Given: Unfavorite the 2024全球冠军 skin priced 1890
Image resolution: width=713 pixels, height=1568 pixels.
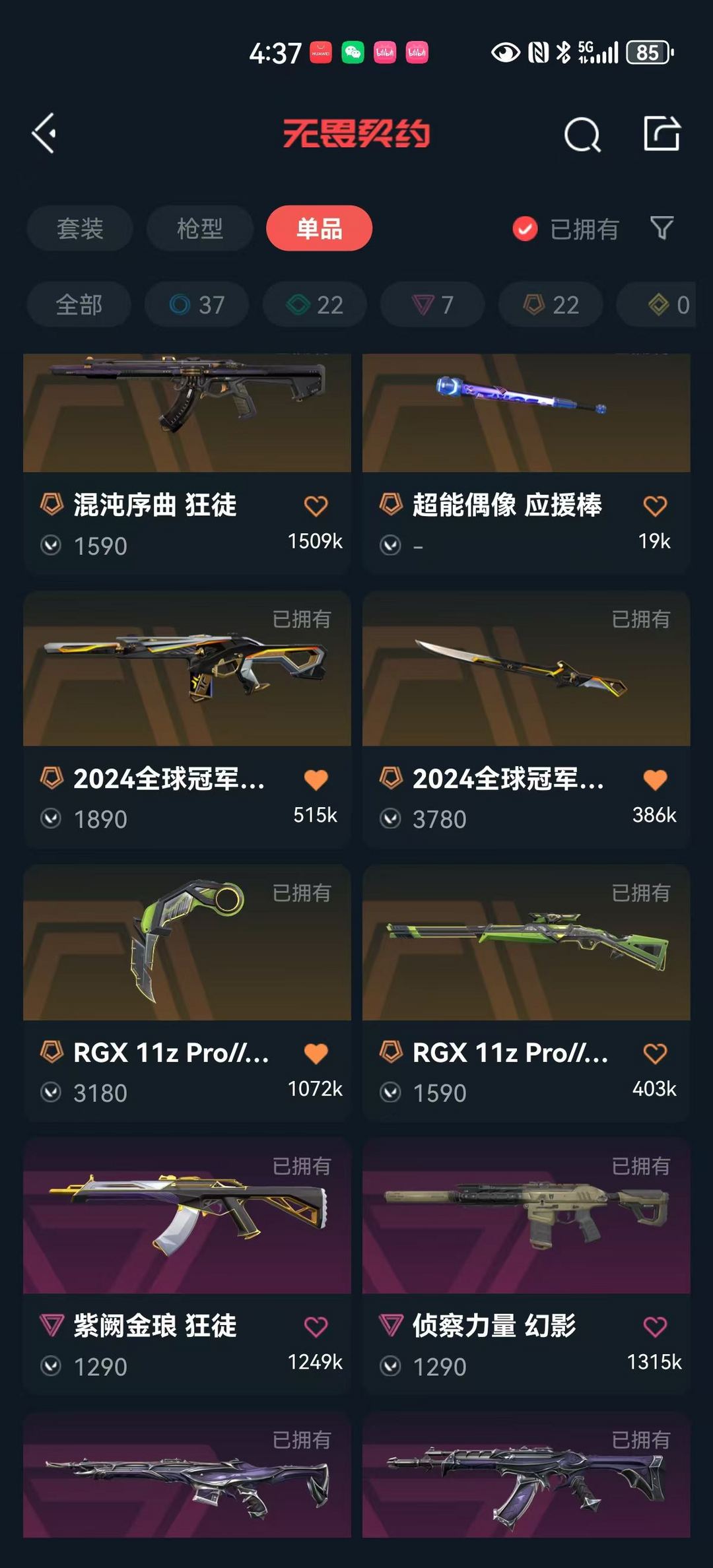Looking at the screenshot, I should click(x=316, y=780).
